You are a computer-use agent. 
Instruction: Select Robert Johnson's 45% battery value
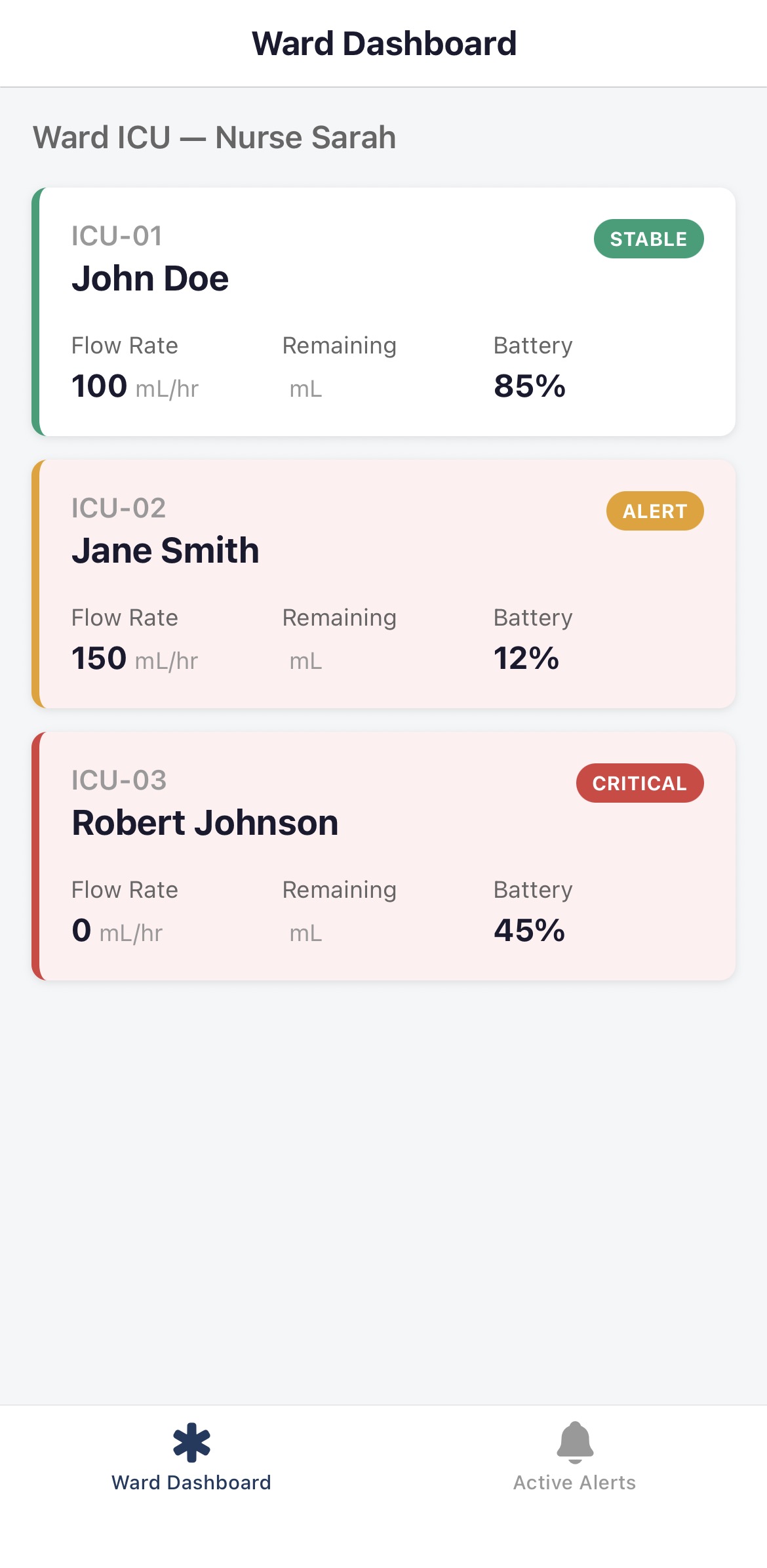[529, 931]
